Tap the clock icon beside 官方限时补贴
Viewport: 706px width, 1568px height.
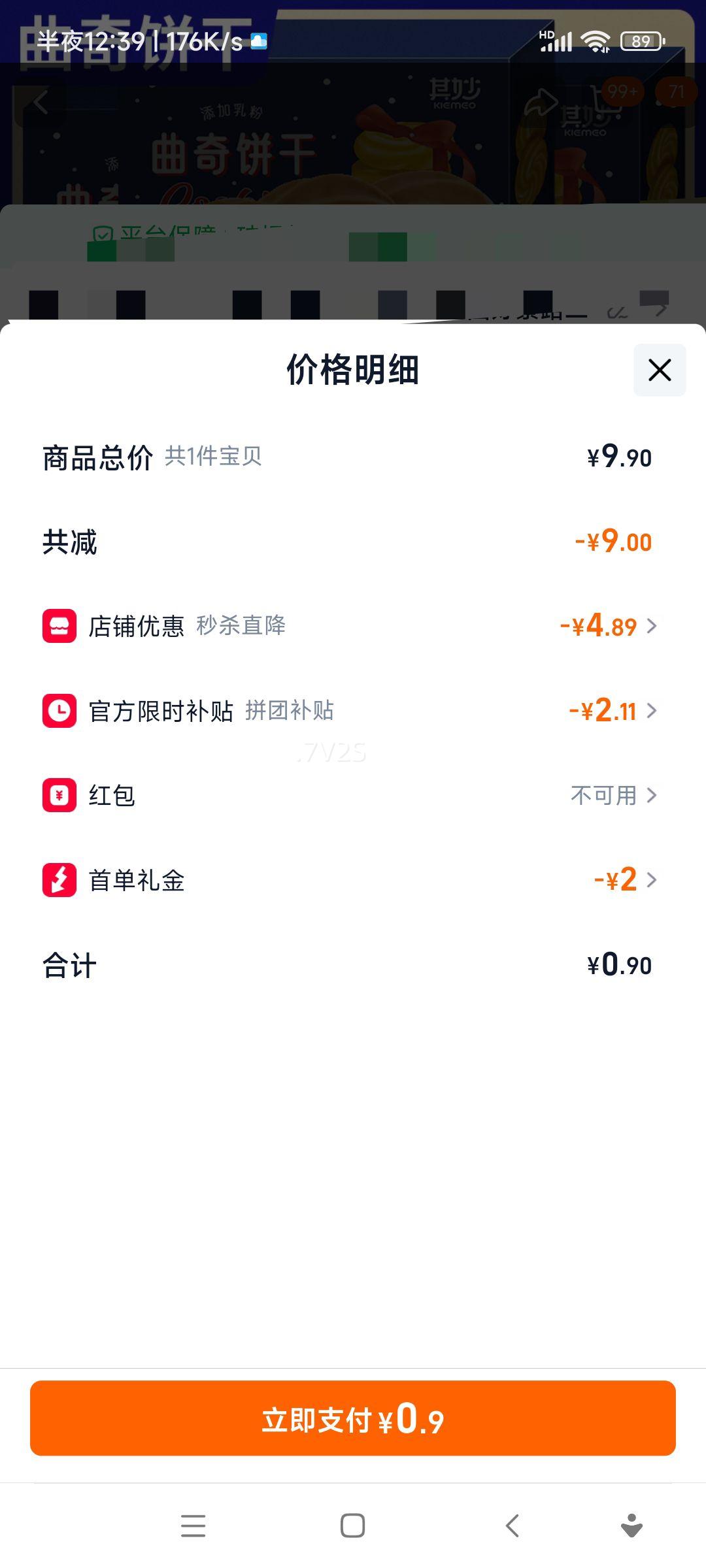[x=59, y=711]
